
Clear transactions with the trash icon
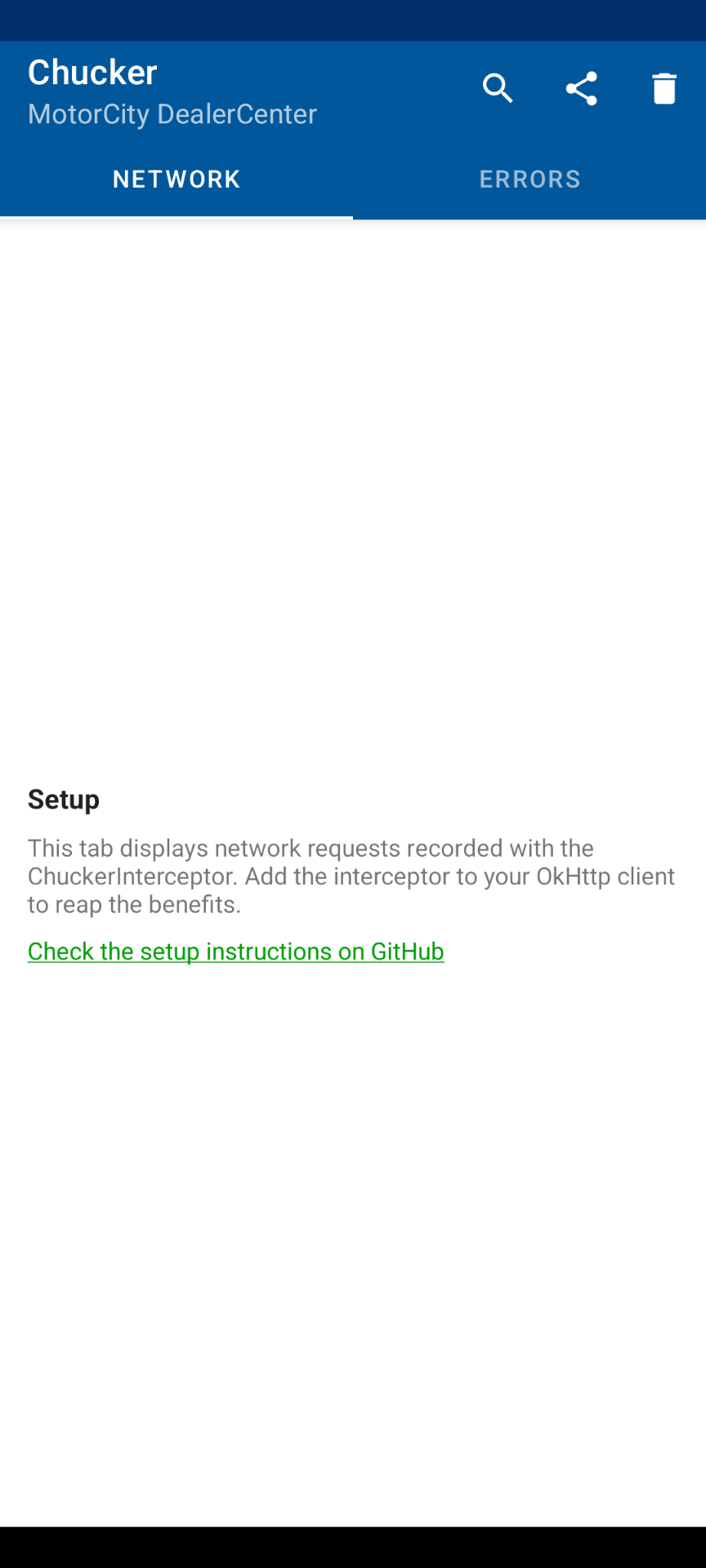click(x=664, y=88)
